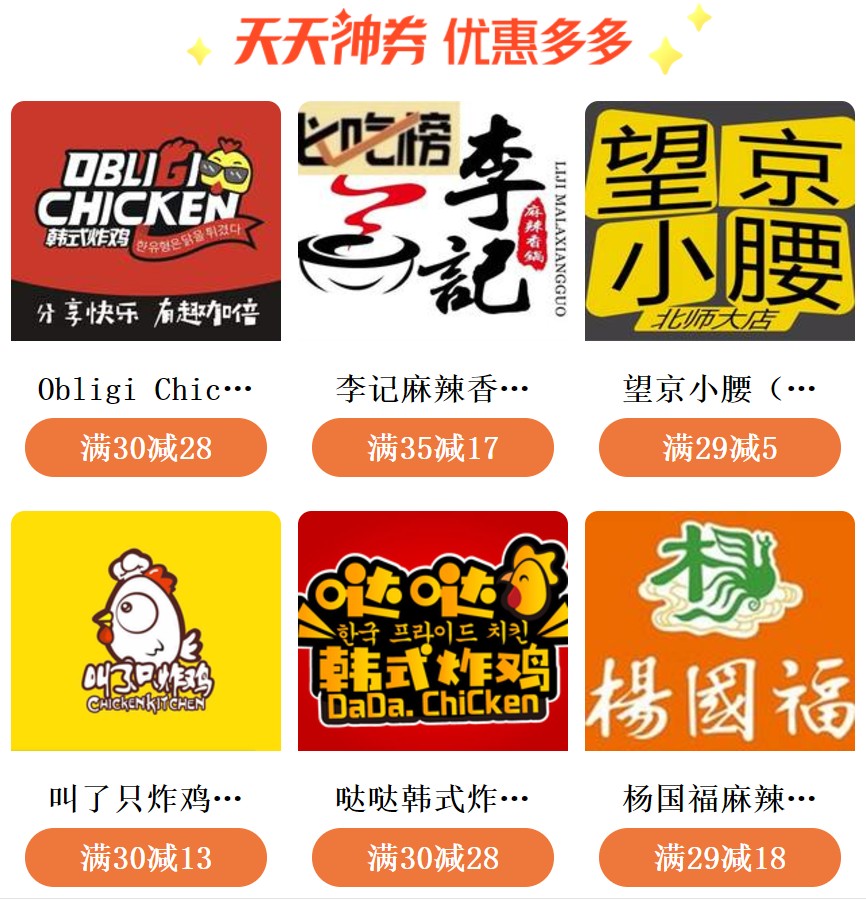Claim the 满35减17 coupon
The width and height of the screenshot is (866, 900).
coord(432,448)
